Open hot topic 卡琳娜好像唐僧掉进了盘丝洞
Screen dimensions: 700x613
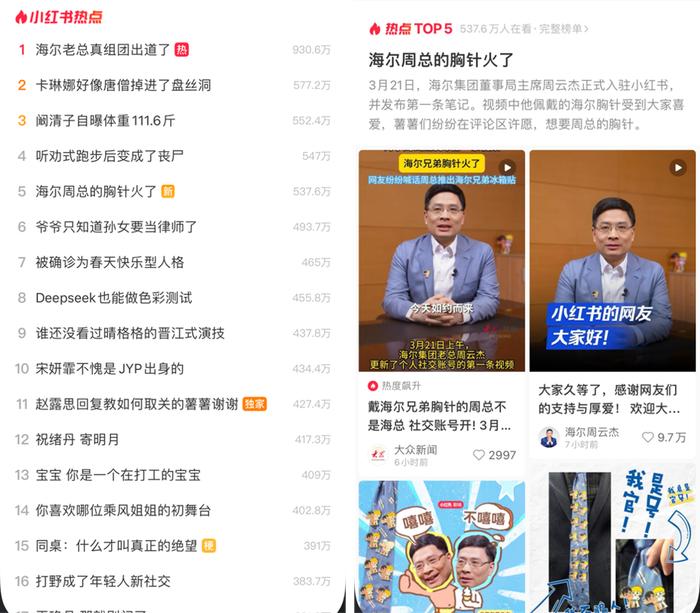[123, 85]
